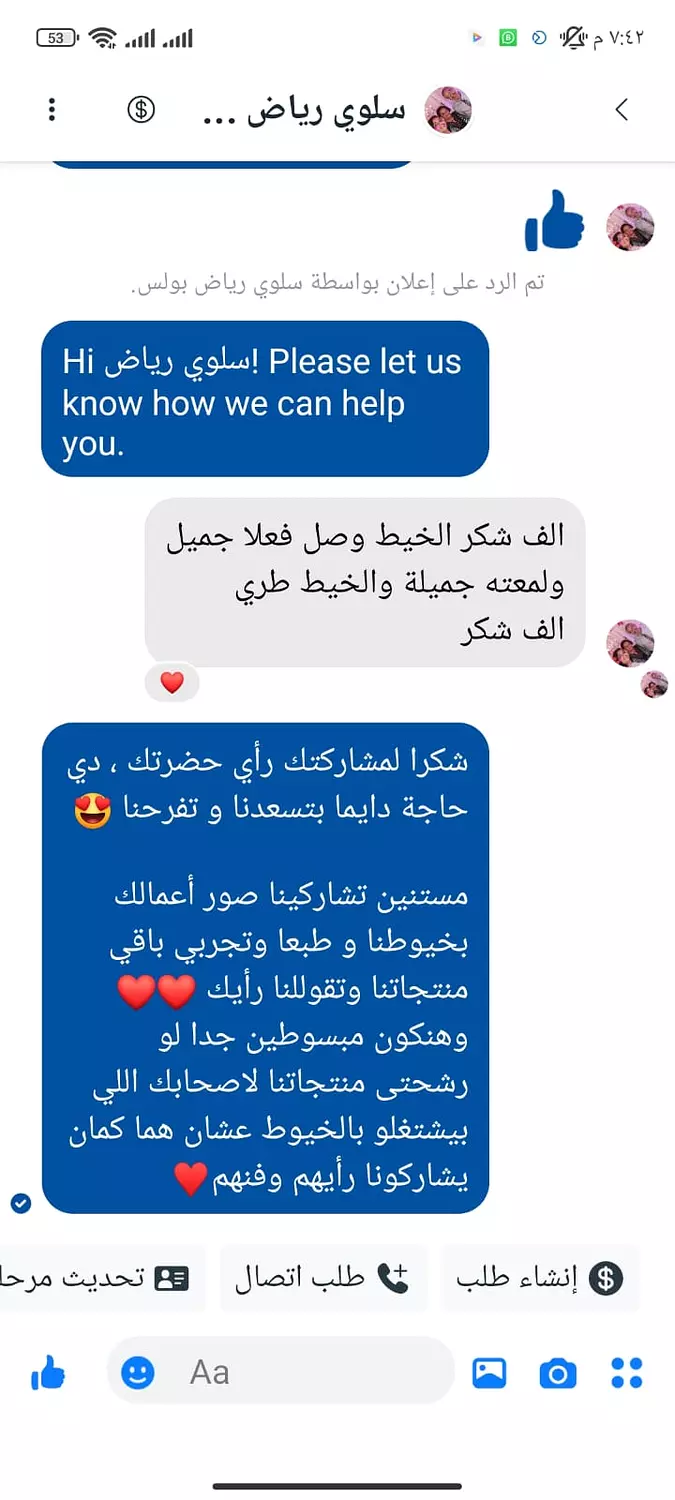Screen dimensions: 675x1500
Task: Focus the Aa message input field
Action: pyautogui.click(x=300, y=1372)
